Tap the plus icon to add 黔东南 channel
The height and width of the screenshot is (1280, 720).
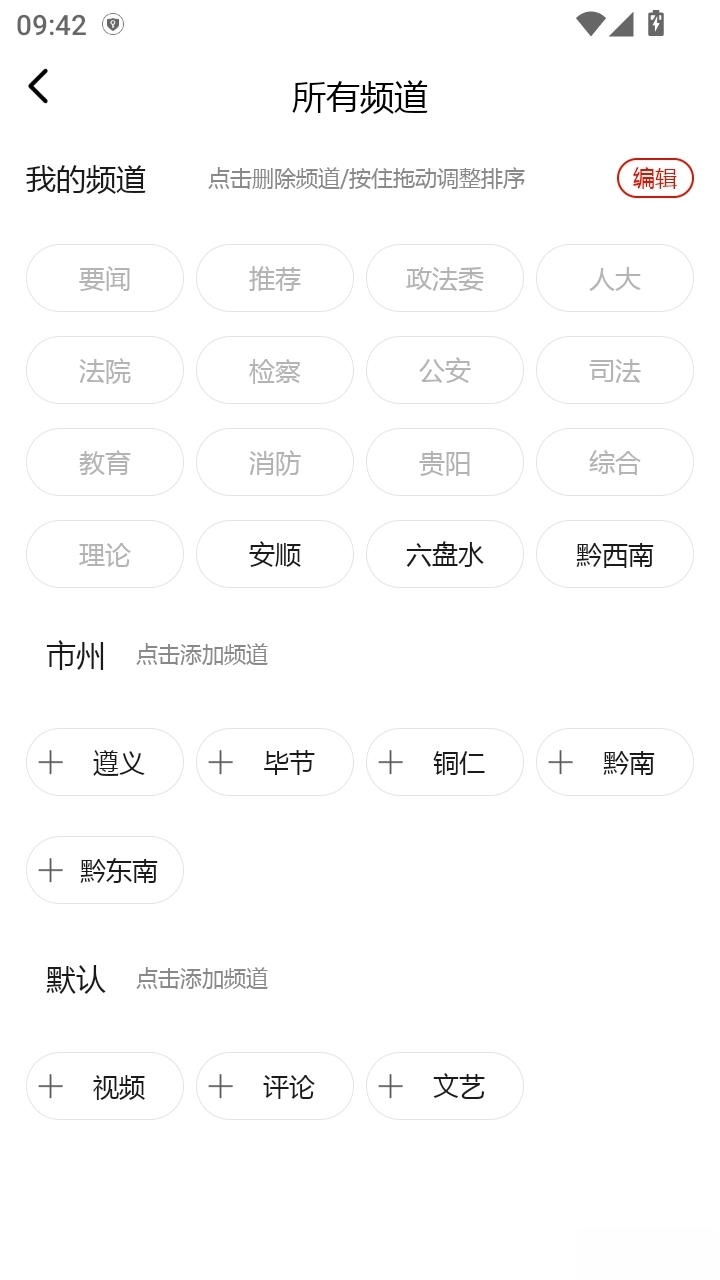tap(51, 870)
